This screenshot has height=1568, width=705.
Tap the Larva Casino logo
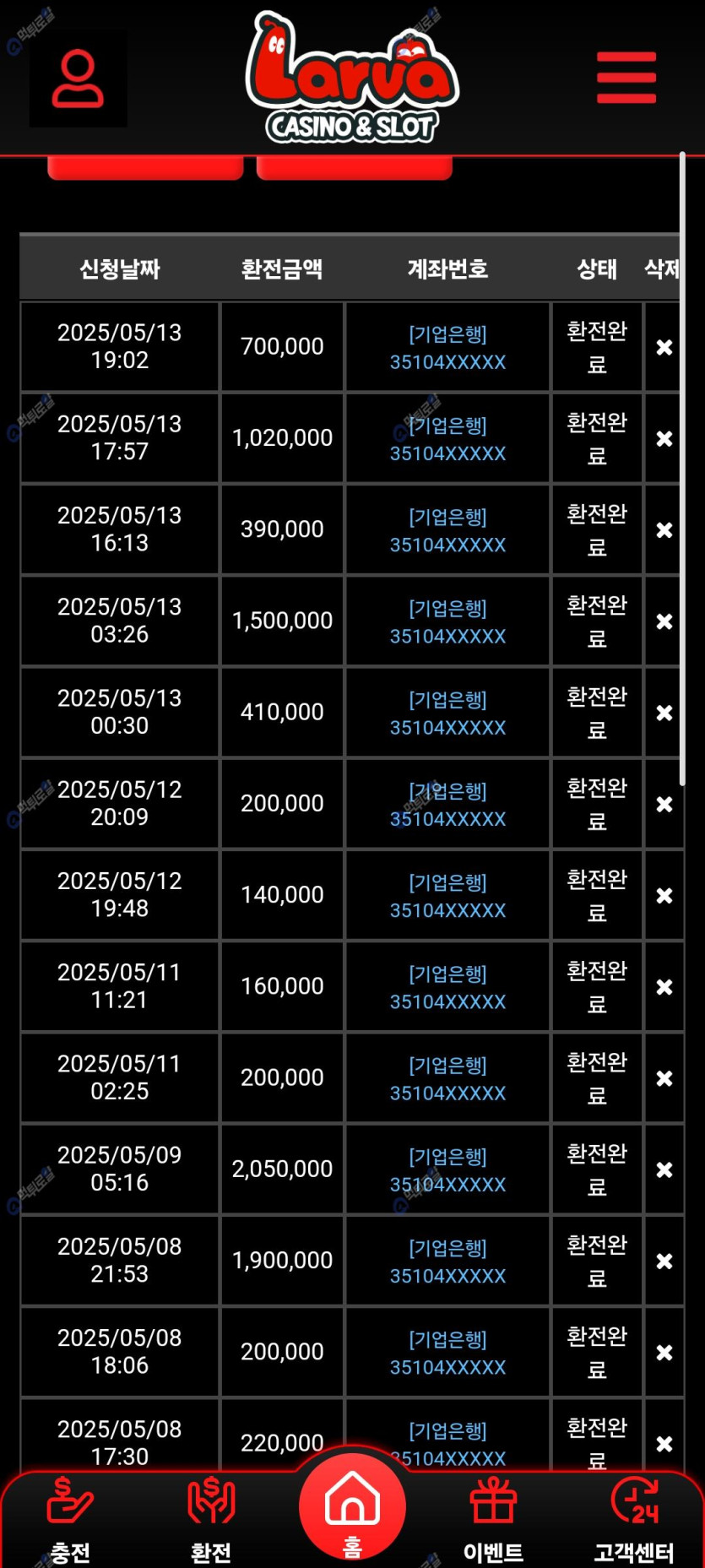tap(352, 78)
